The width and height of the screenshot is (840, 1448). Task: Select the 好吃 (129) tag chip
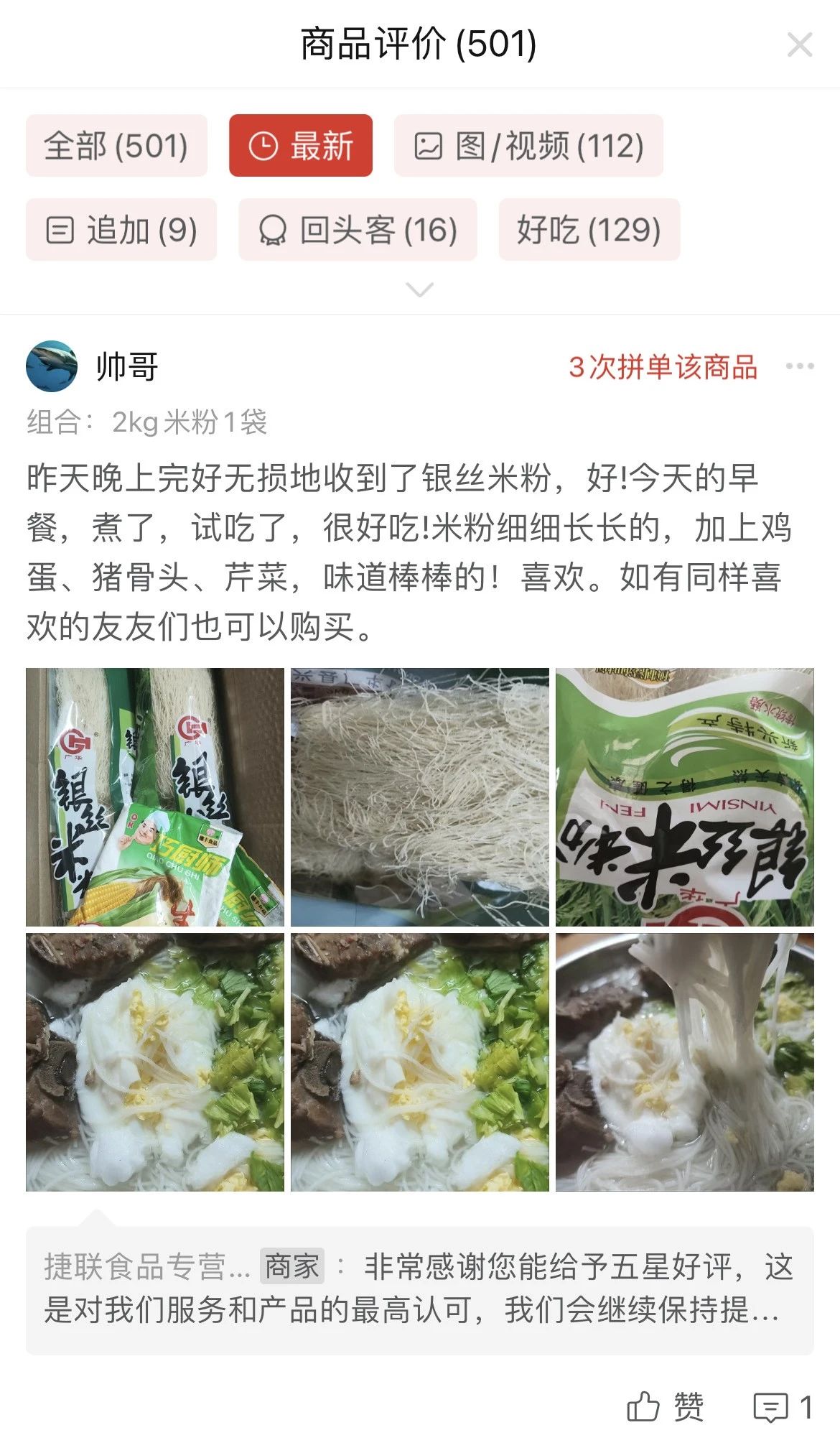click(589, 230)
